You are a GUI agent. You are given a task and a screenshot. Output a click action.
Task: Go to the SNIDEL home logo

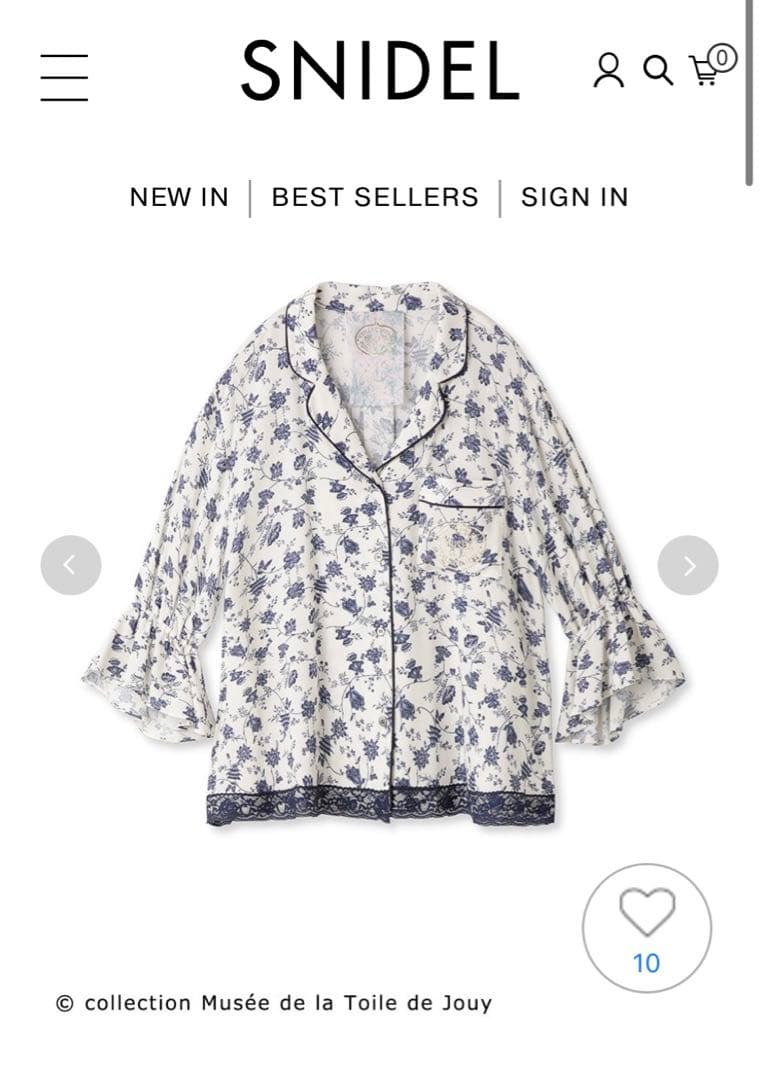tap(380, 71)
